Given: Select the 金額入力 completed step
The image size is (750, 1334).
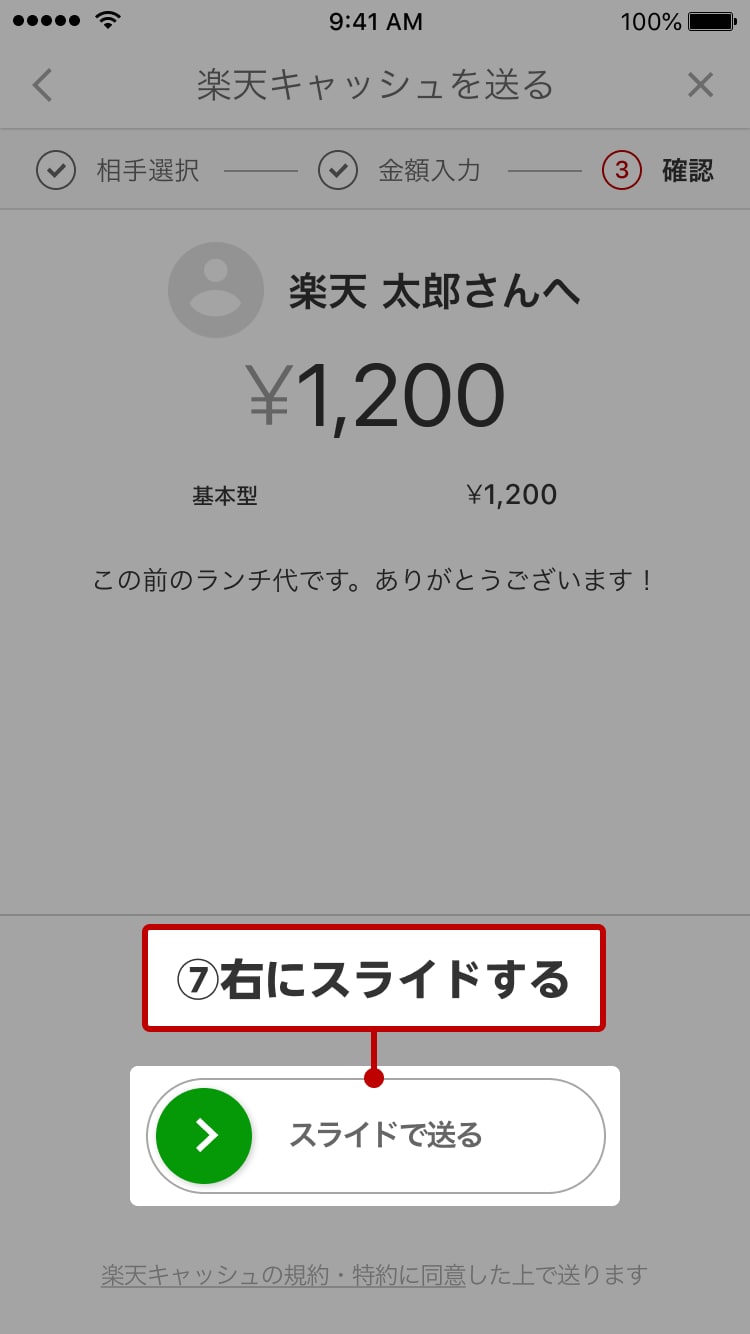Looking at the screenshot, I should tap(430, 170).
